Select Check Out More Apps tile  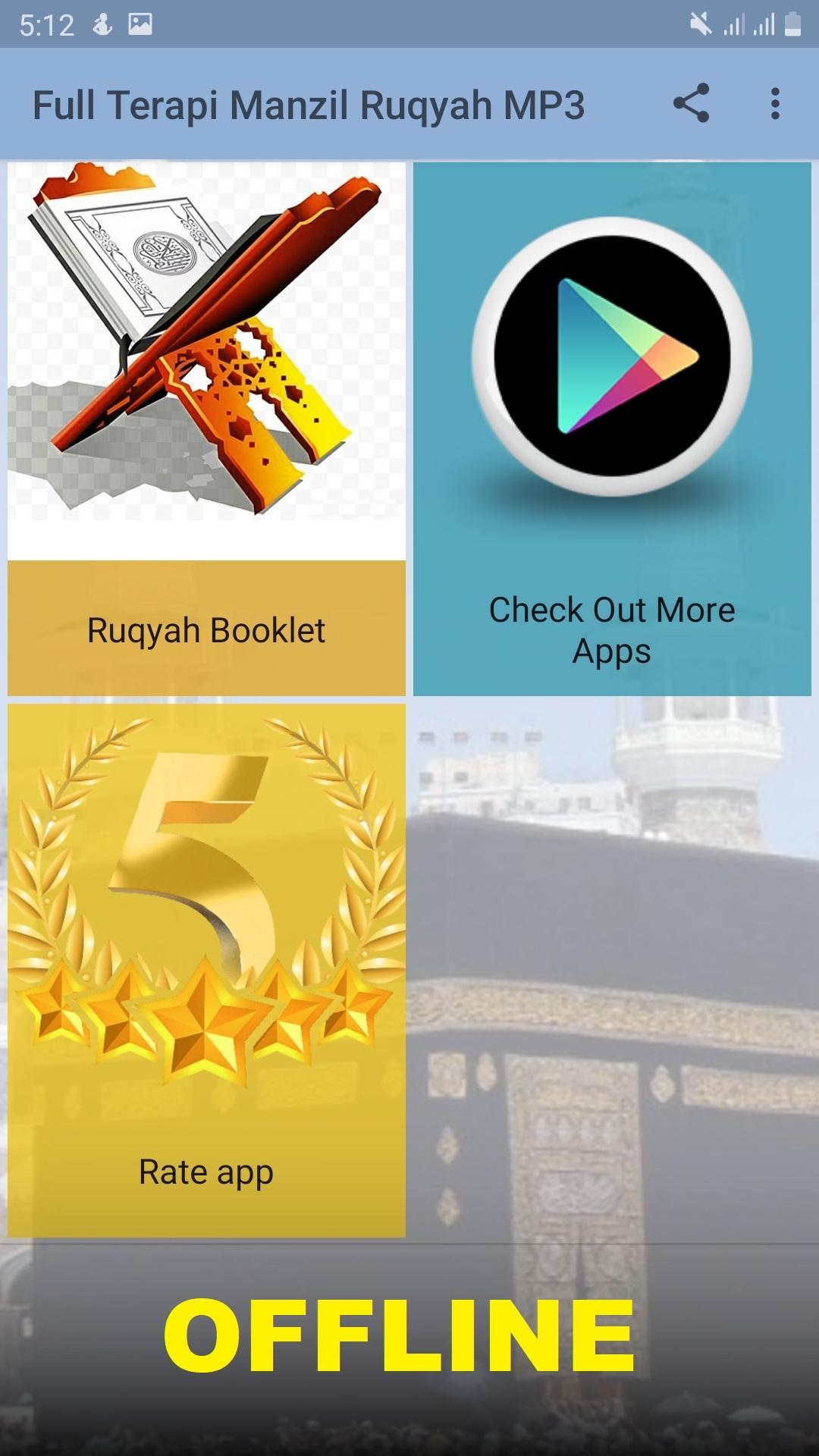[x=612, y=428]
